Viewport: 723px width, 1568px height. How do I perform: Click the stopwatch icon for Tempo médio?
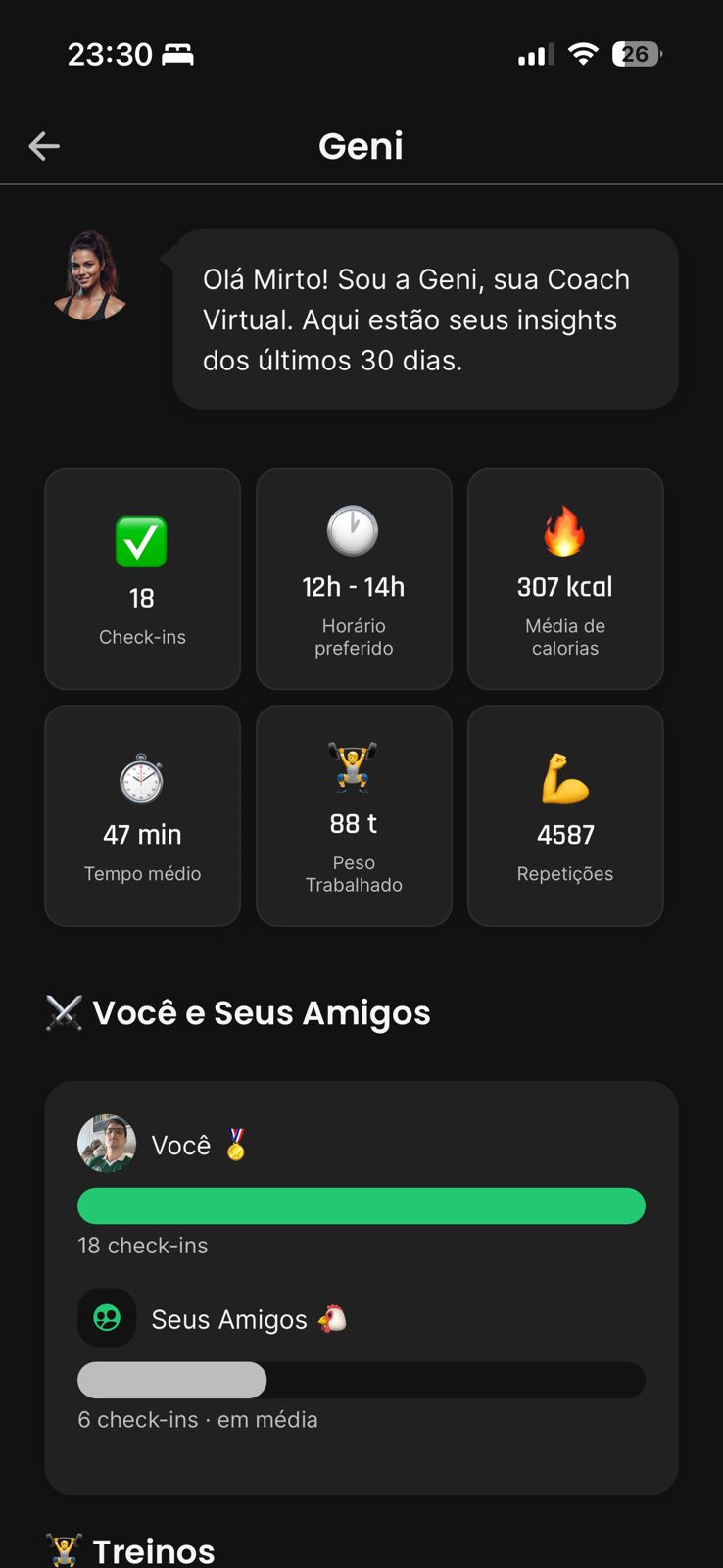click(141, 779)
